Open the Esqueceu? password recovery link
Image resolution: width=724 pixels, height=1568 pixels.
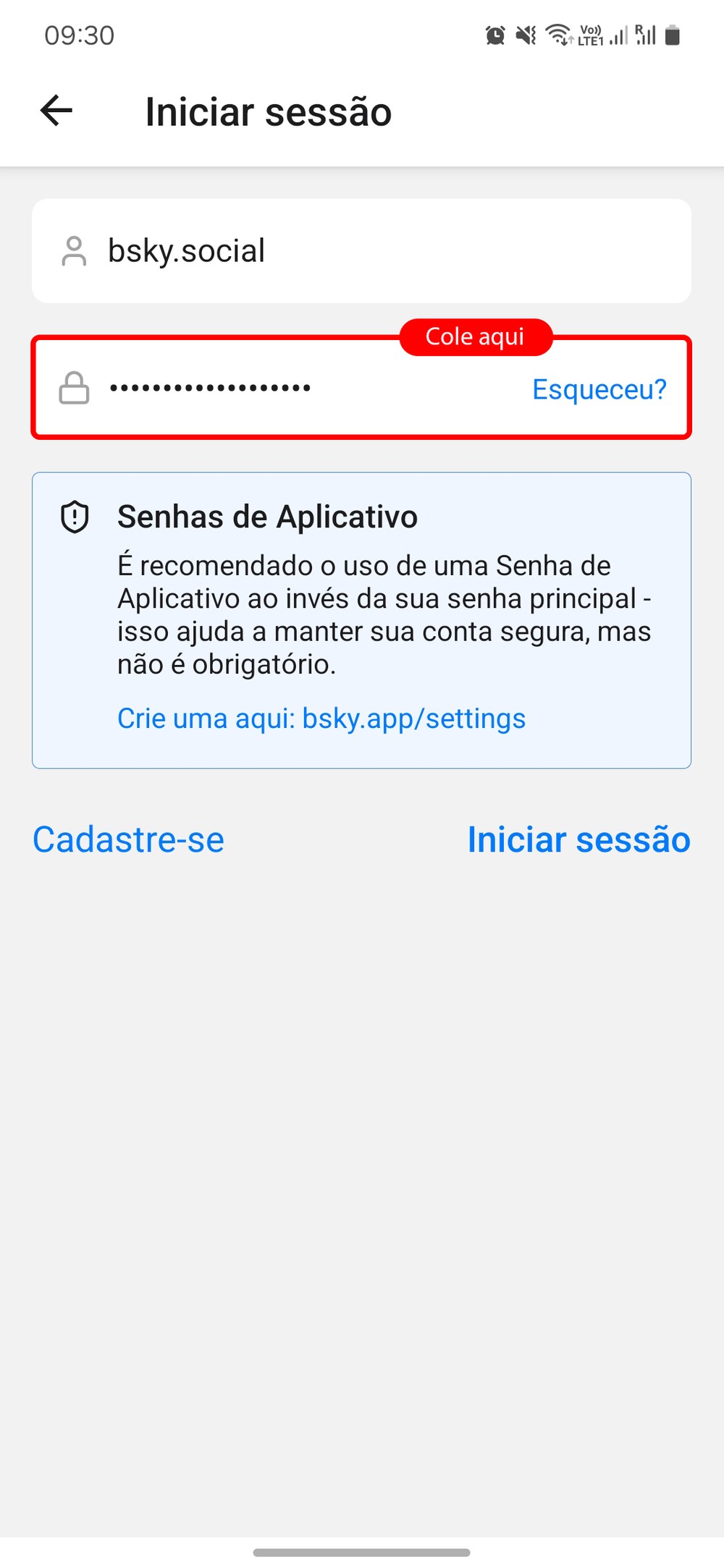599,389
